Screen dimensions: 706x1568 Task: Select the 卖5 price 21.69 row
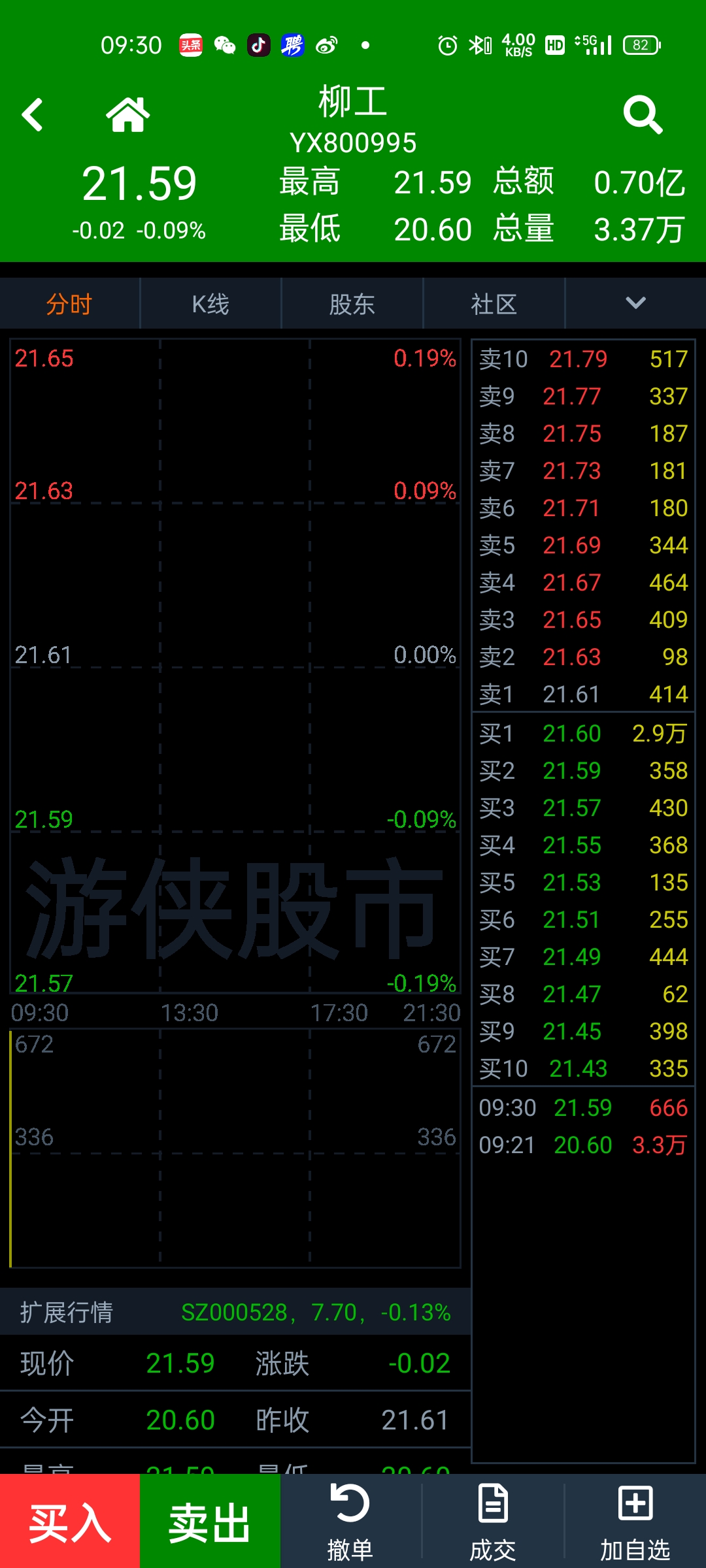coord(583,545)
